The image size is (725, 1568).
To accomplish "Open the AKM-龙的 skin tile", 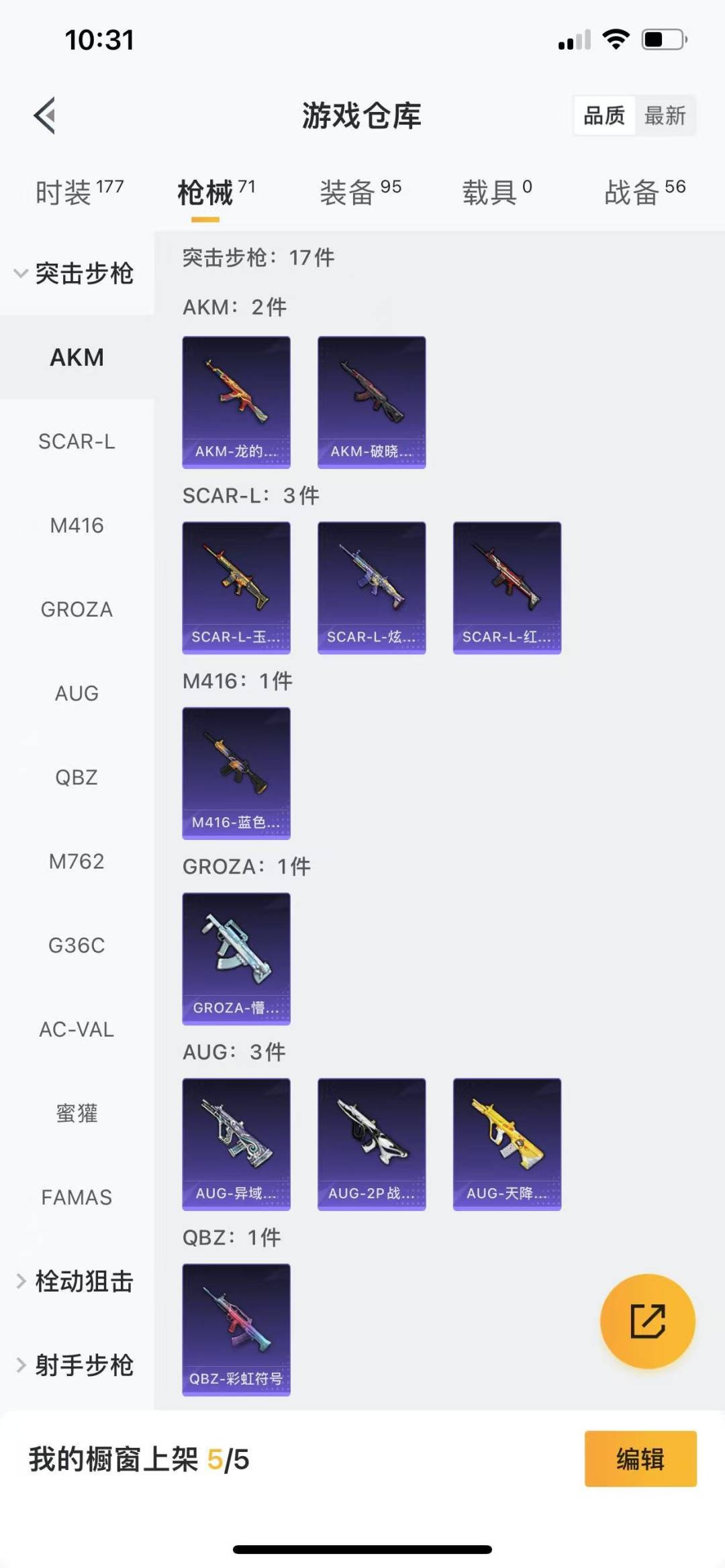I will [236, 402].
